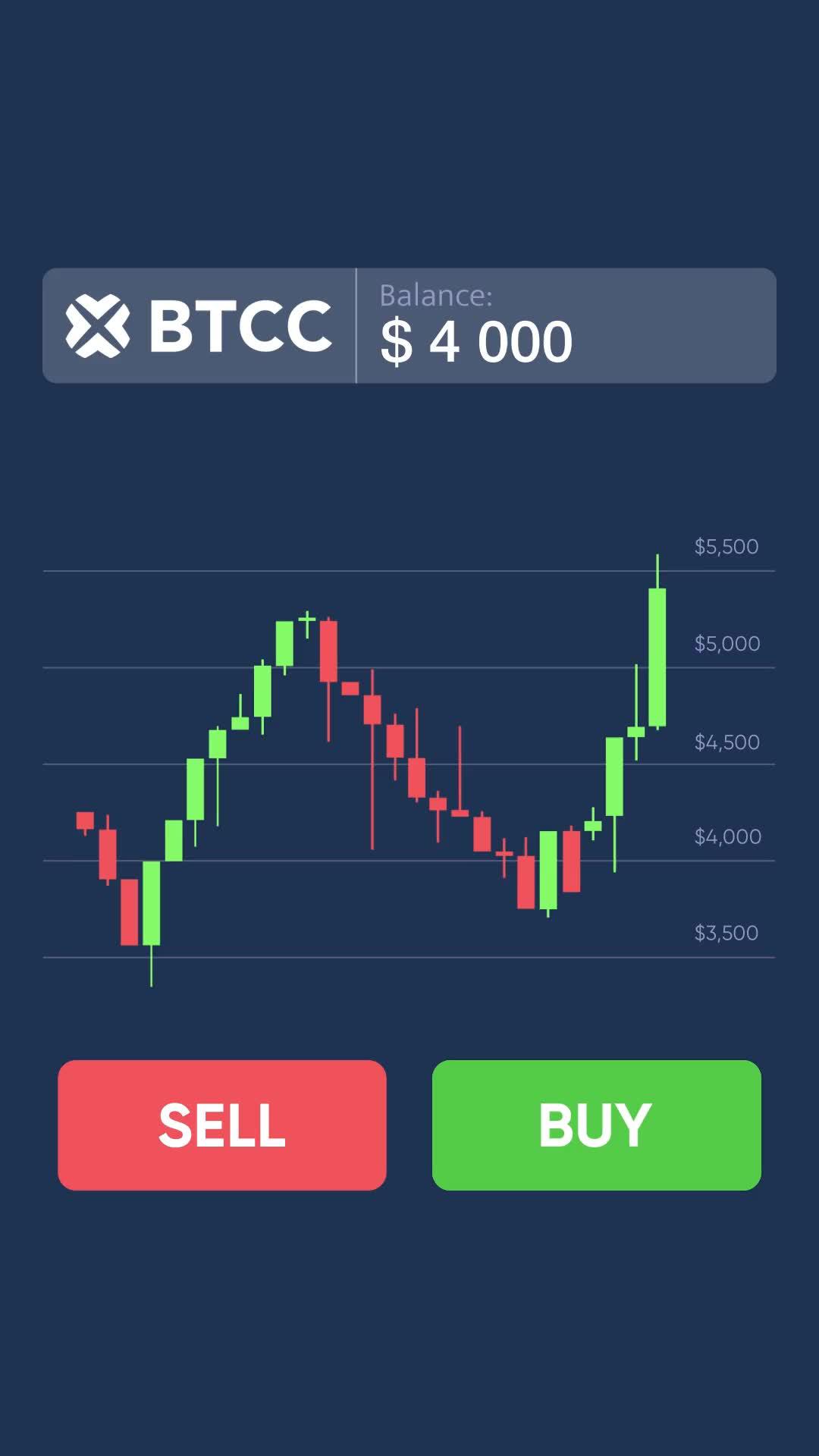The width and height of the screenshot is (819, 1456).
Task: Open the $5,500 price level label
Action: pos(725,546)
